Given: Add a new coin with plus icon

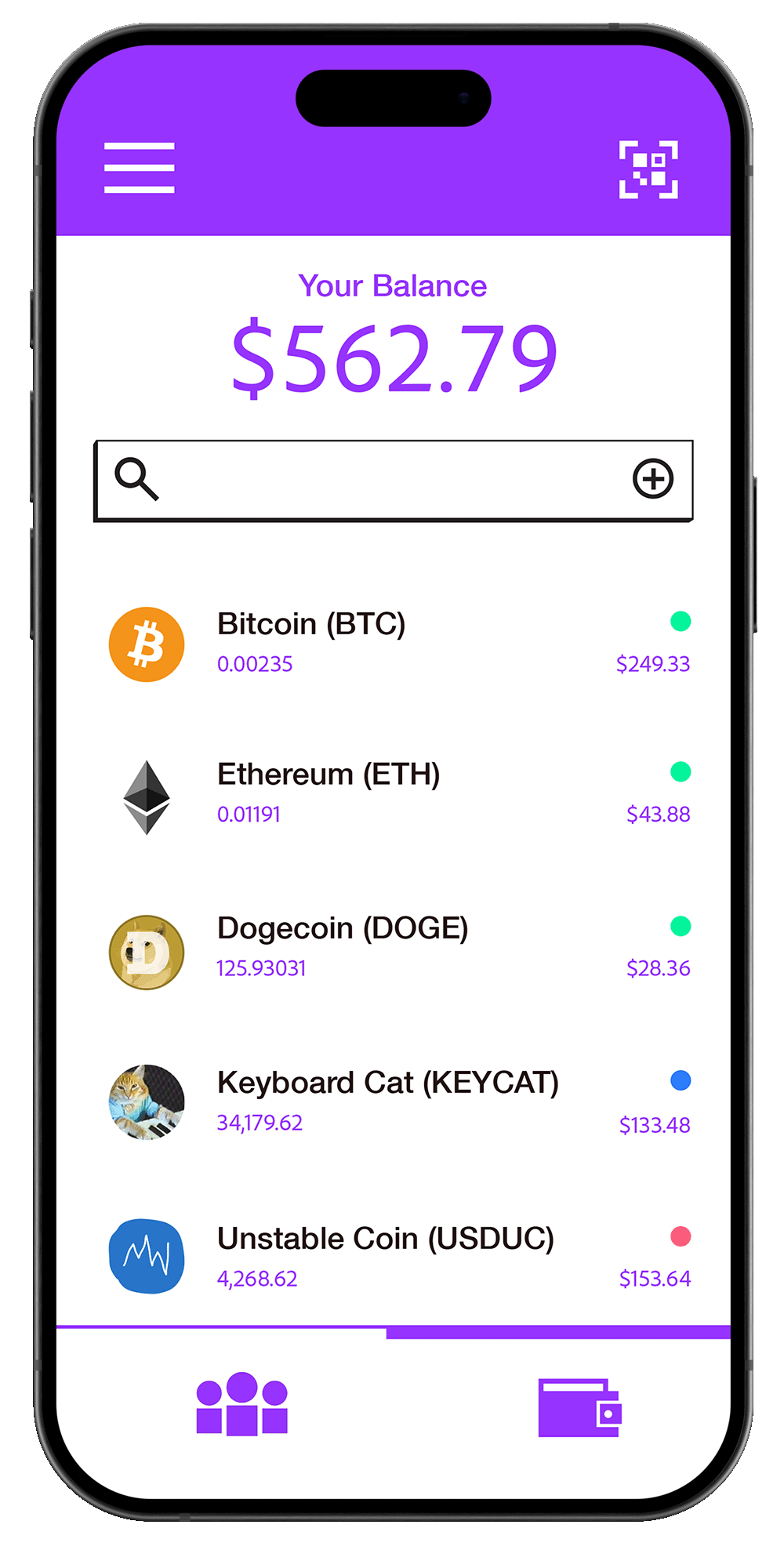Looking at the screenshot, I should (653, 479).
